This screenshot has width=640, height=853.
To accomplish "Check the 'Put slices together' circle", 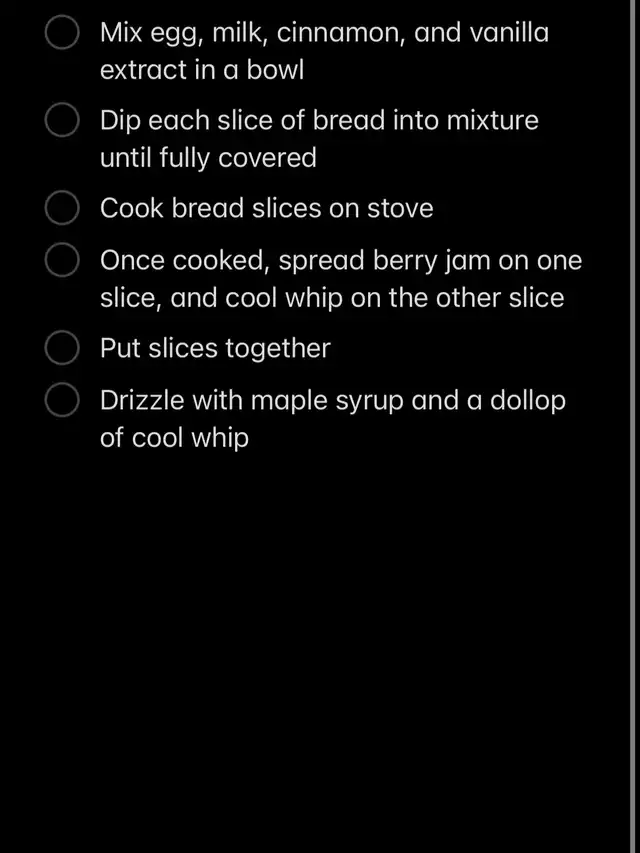I will click(x=63, y=349).
